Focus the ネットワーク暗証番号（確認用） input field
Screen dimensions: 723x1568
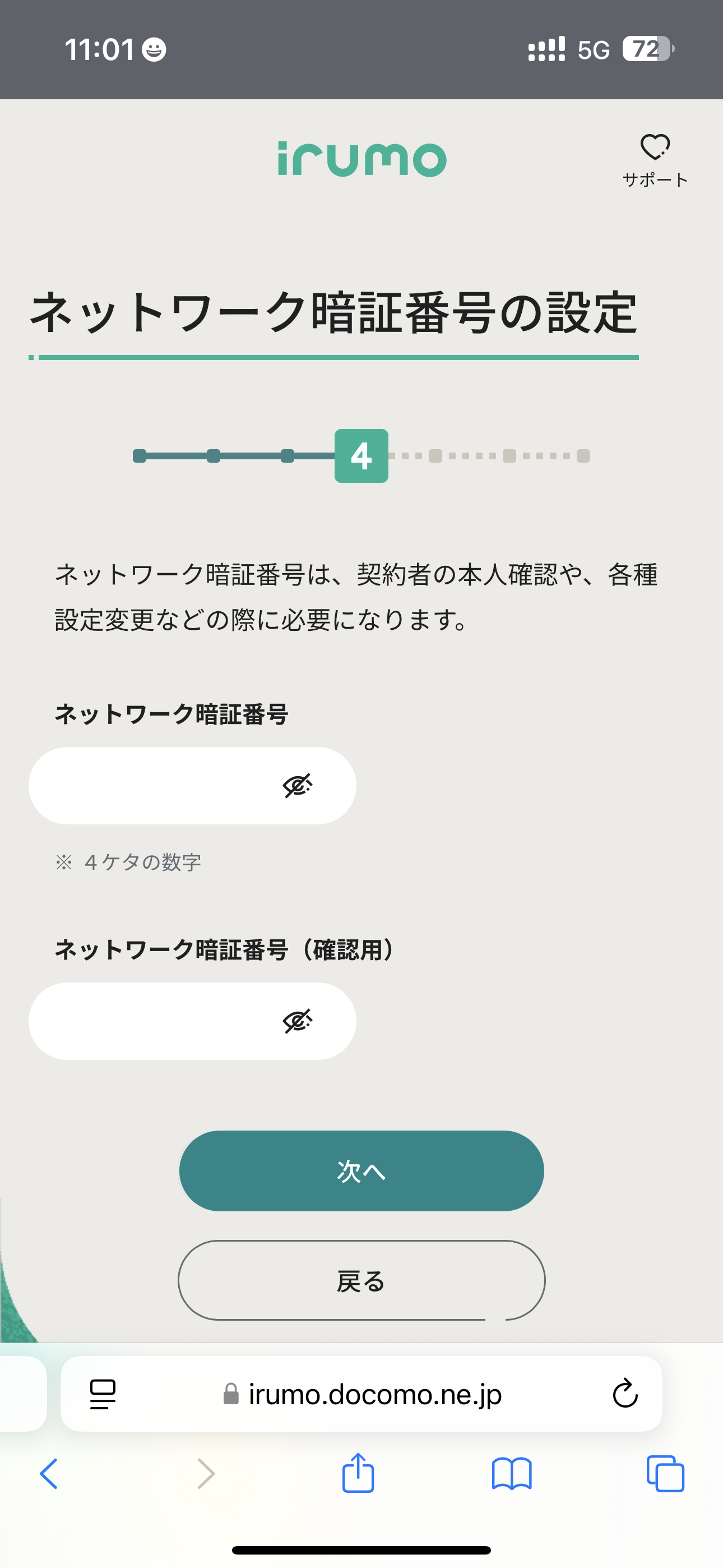(152, 1021)
